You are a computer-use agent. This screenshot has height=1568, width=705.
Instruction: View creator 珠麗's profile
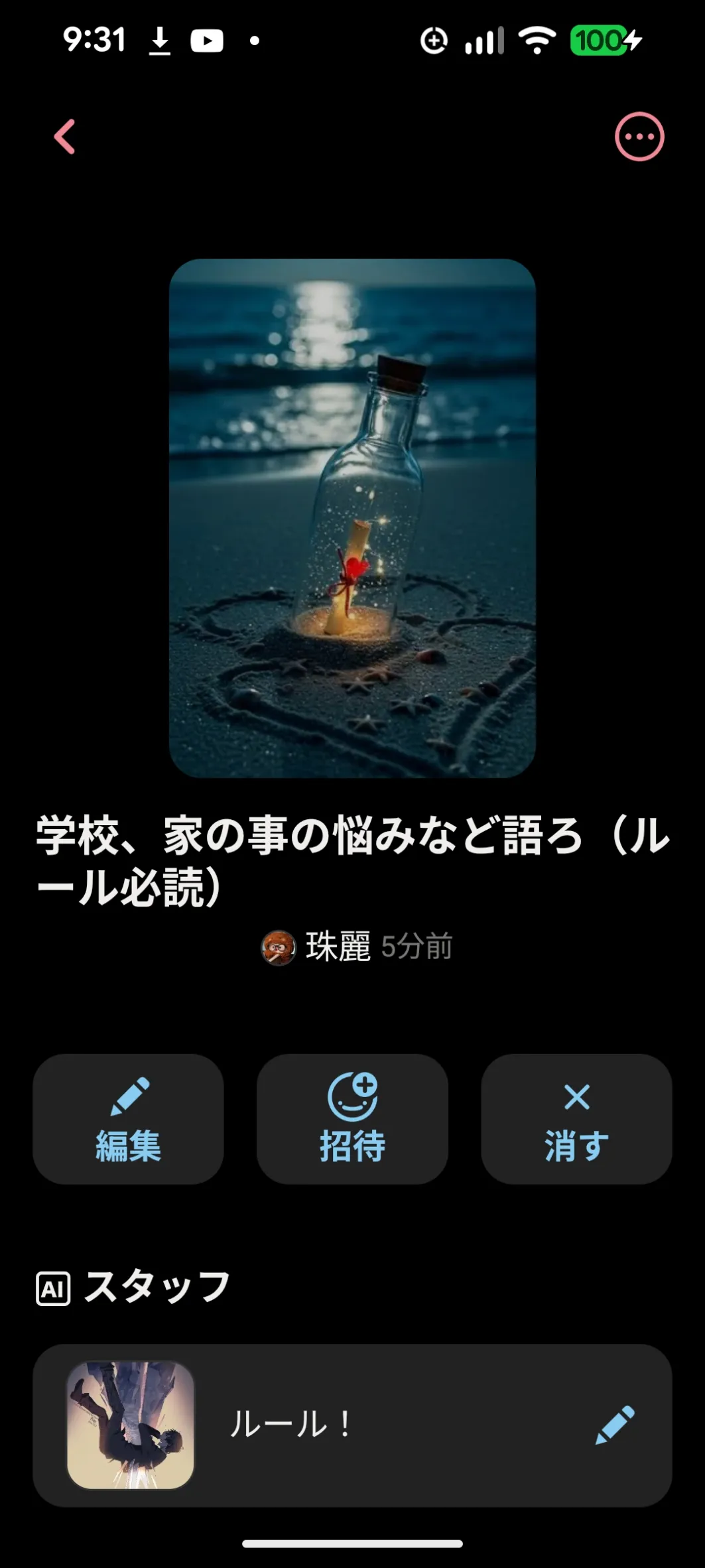coord(317,947)
